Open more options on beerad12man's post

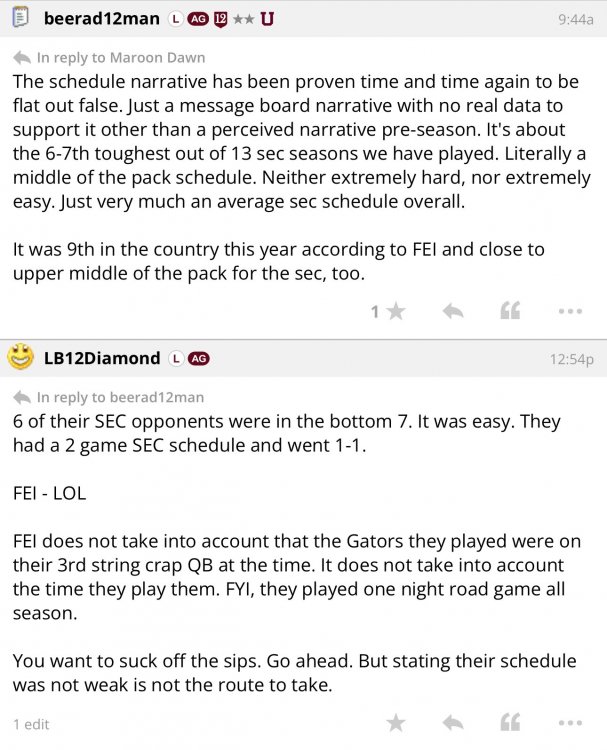[569, 311]
